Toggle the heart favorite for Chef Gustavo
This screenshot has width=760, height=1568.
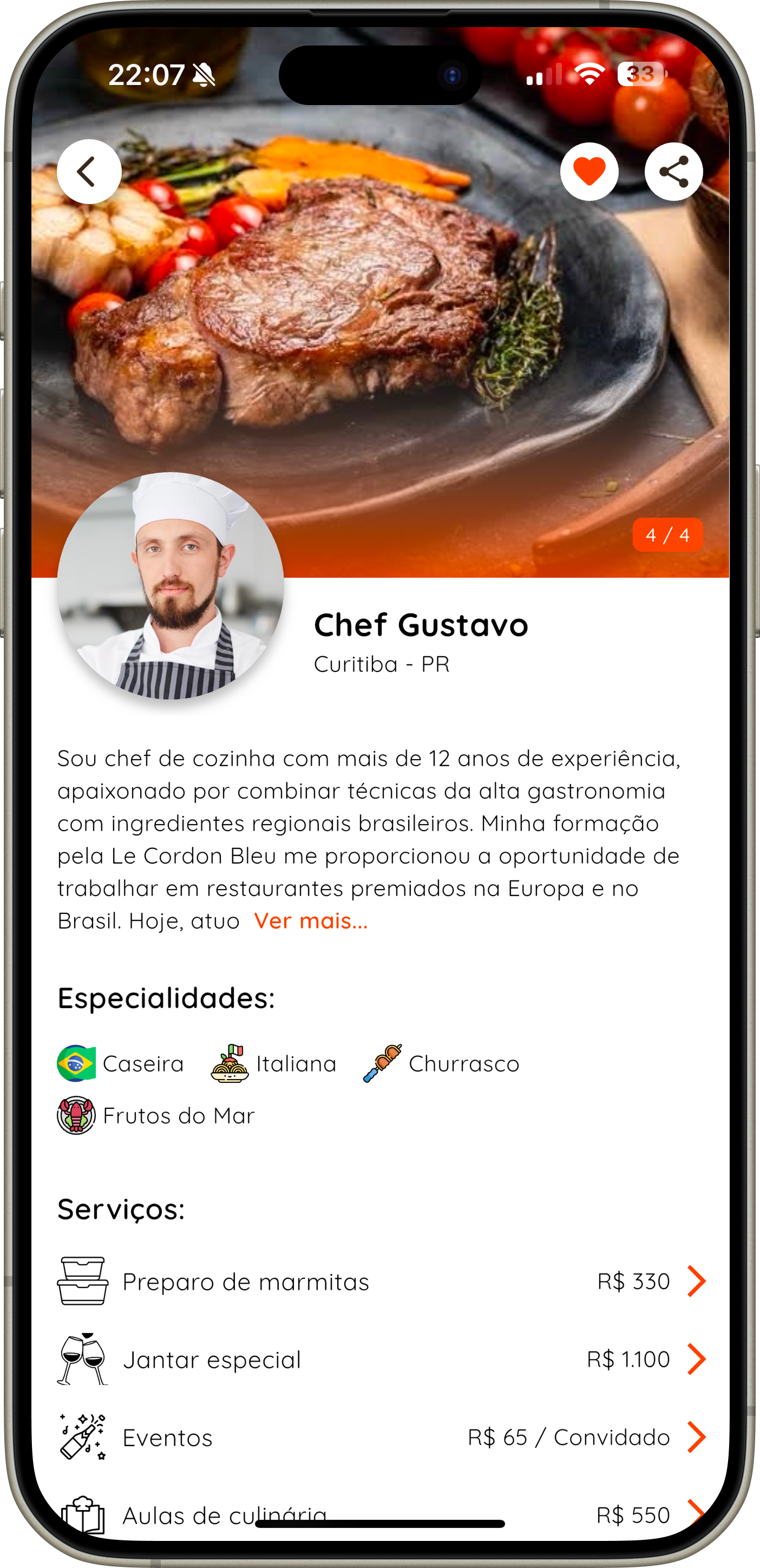(589, 172)
